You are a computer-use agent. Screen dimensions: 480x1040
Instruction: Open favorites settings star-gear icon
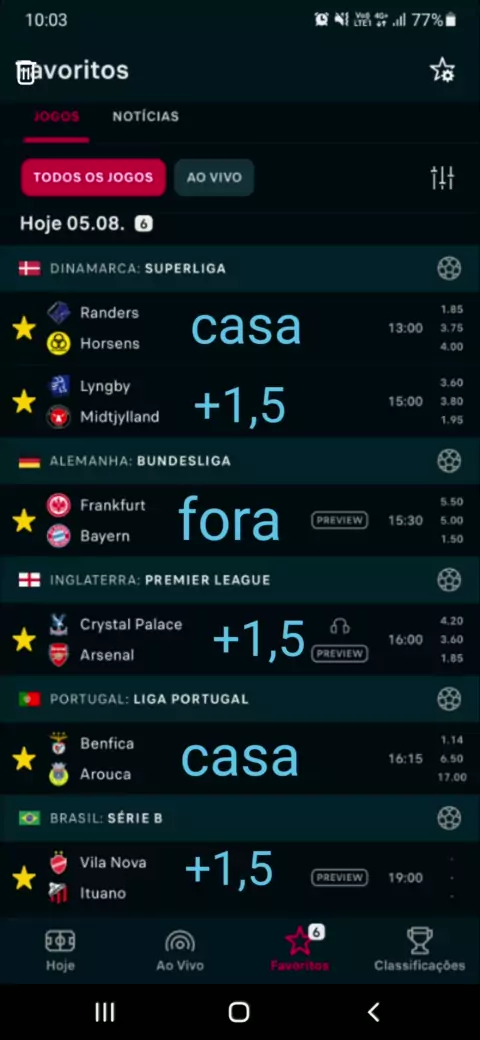tap(442, 70)
